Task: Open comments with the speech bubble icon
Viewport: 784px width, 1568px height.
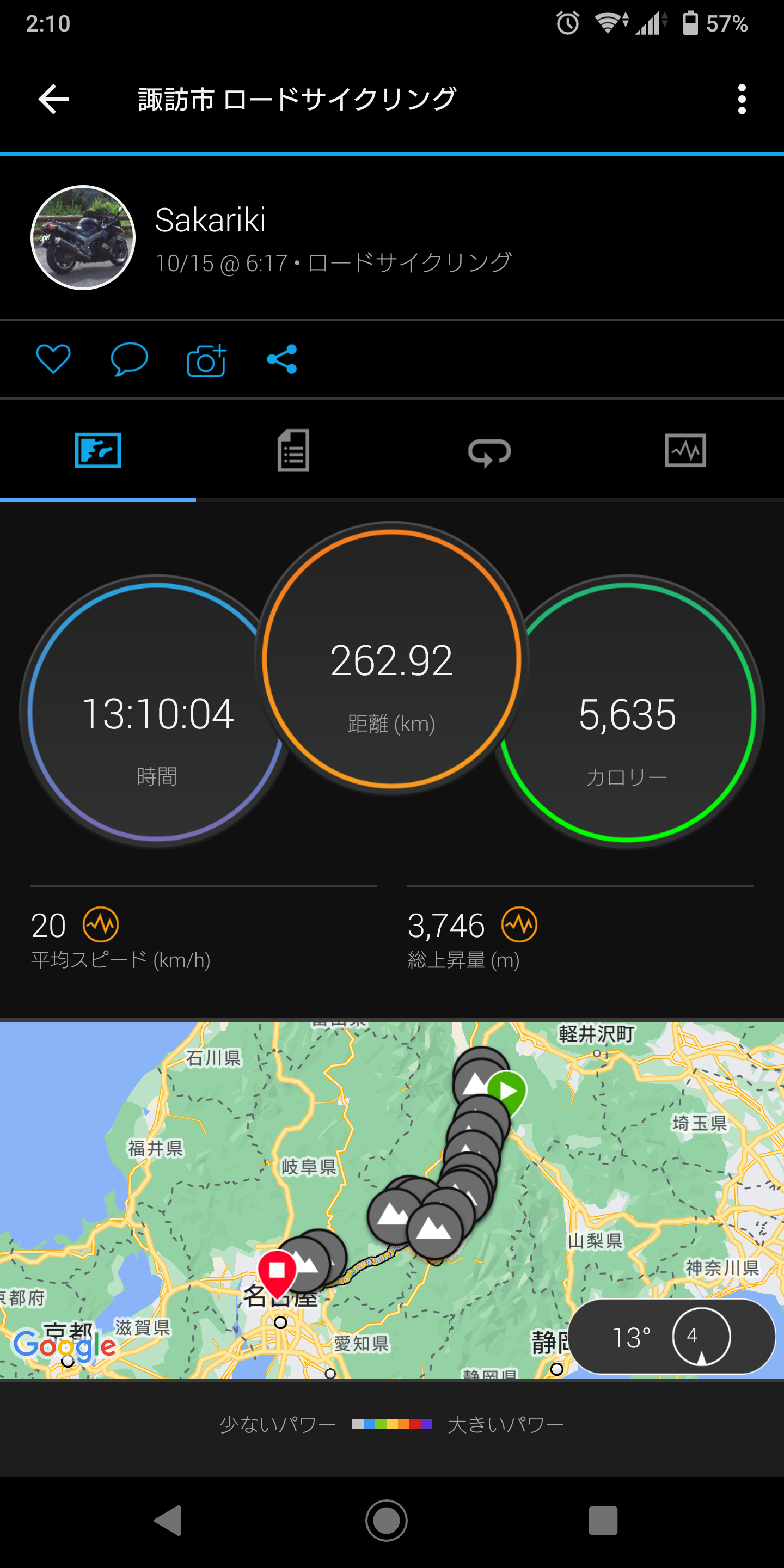Action: click(129, 359)
